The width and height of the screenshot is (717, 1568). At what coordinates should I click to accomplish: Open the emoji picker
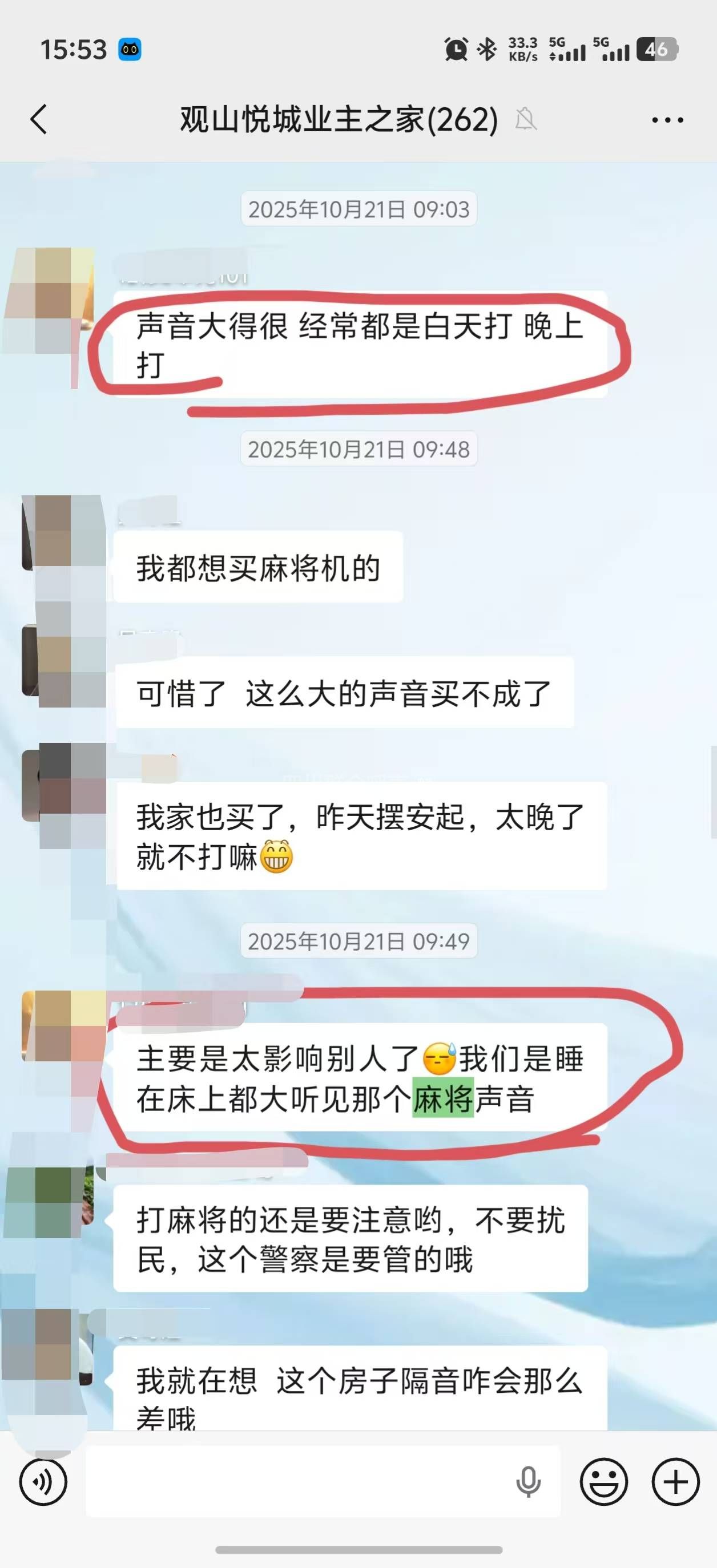603,1481
